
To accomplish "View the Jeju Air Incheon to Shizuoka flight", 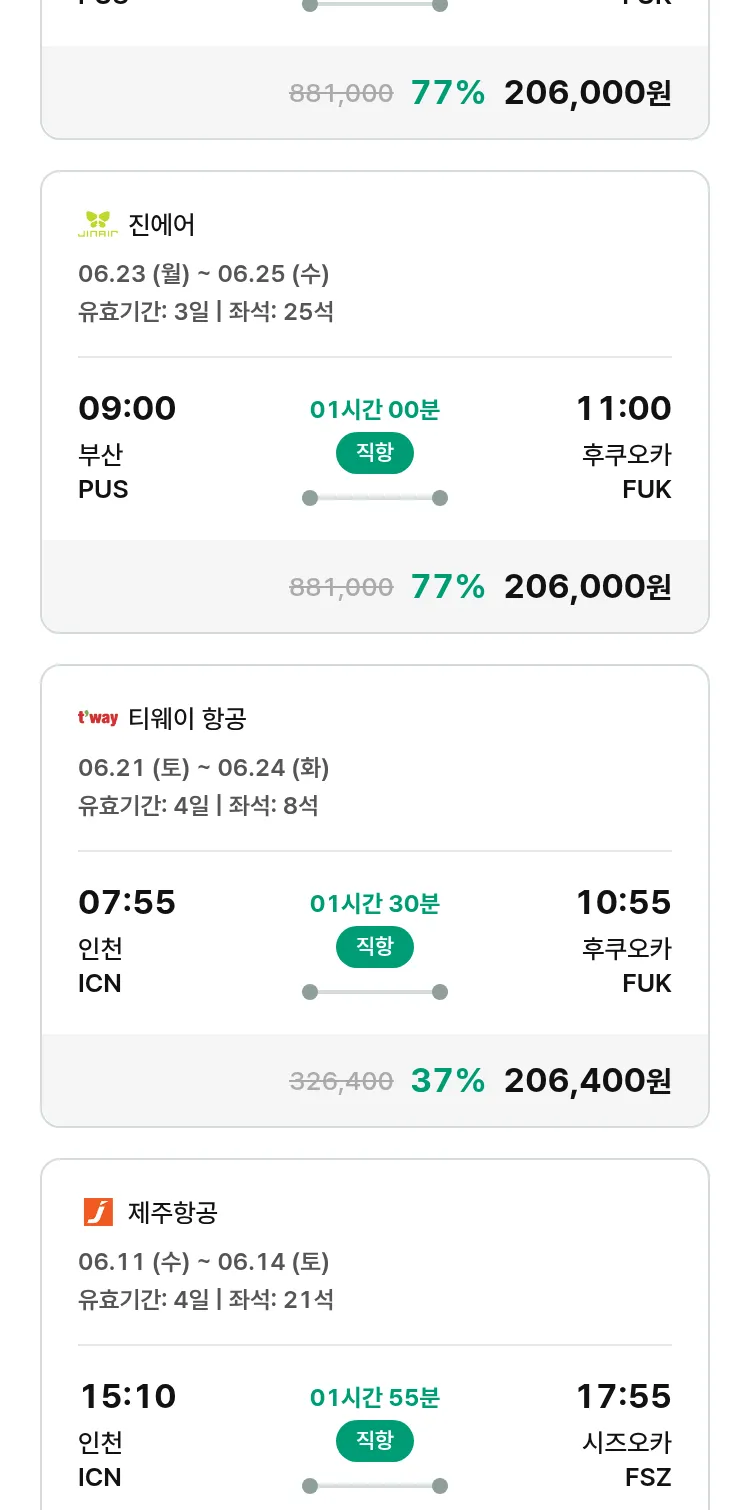I will (x=375, y=1335).
